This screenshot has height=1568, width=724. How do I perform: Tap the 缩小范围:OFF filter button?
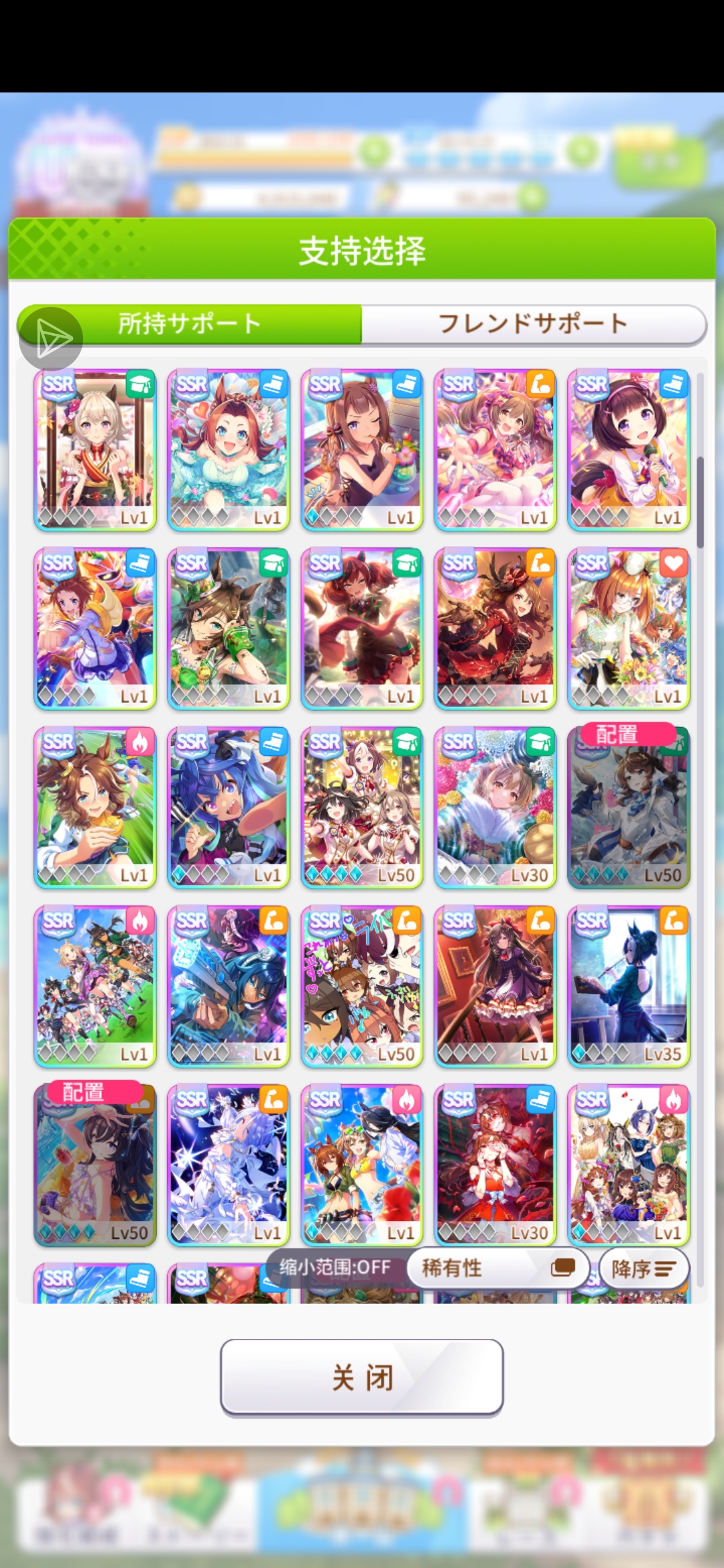click(335, 1268)
